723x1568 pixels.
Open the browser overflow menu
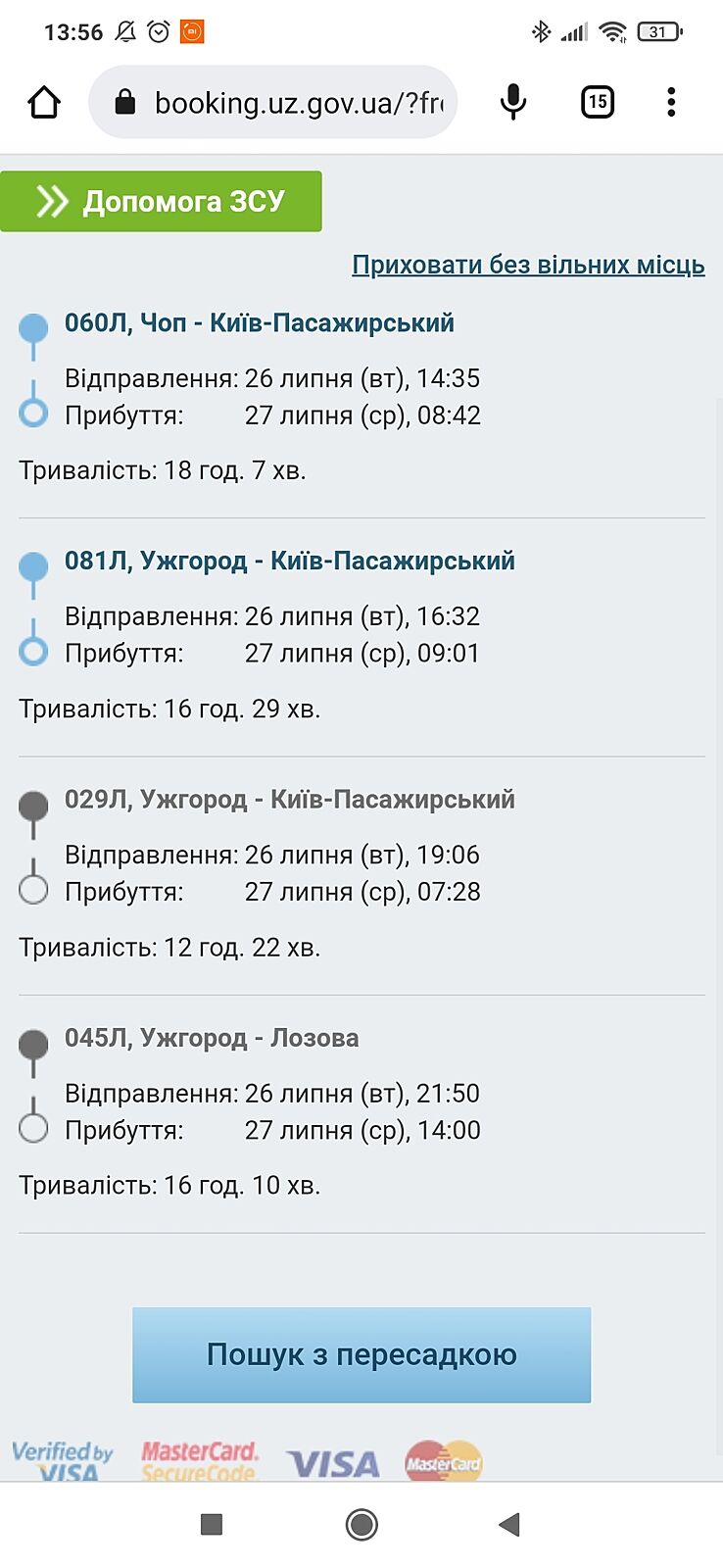point(671,102)
